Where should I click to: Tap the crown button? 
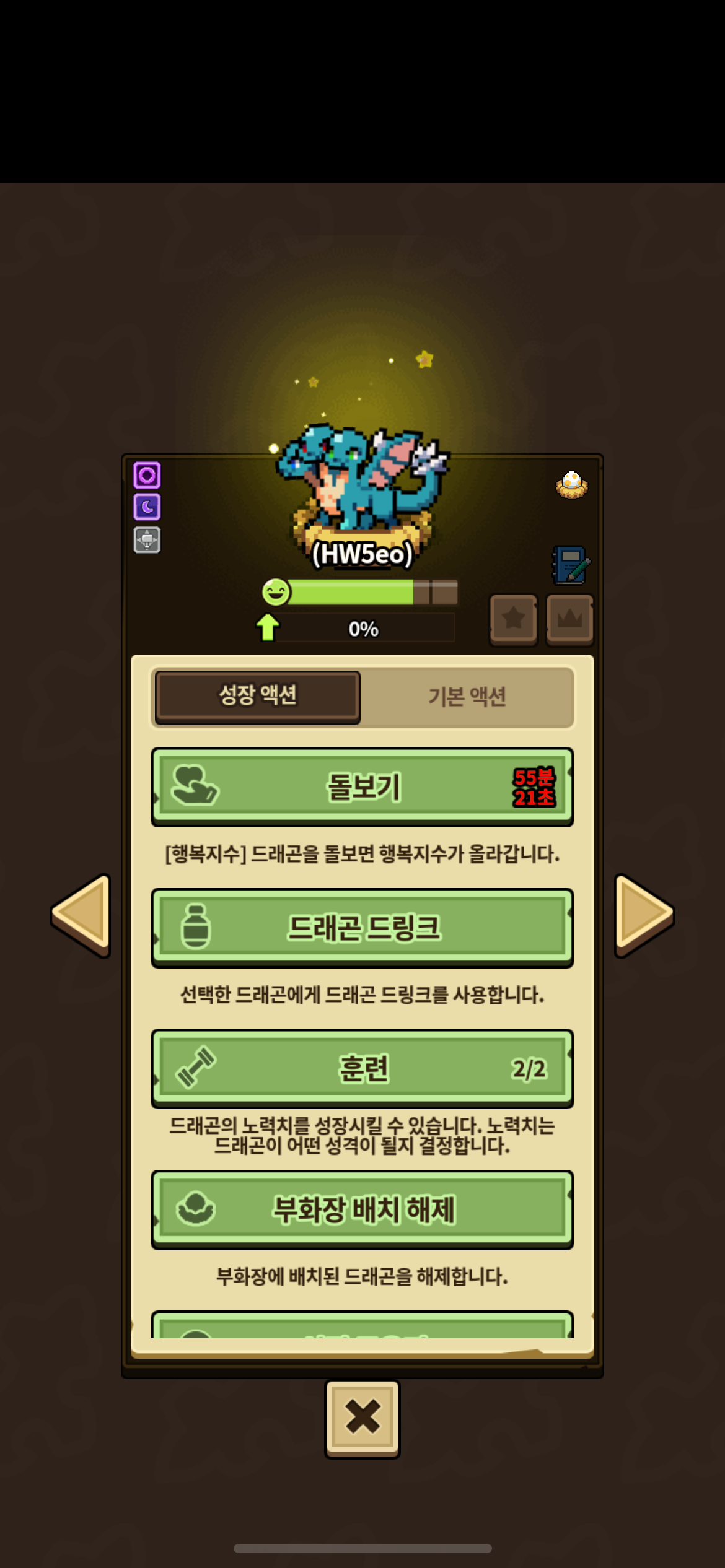[x=569, y=619]
